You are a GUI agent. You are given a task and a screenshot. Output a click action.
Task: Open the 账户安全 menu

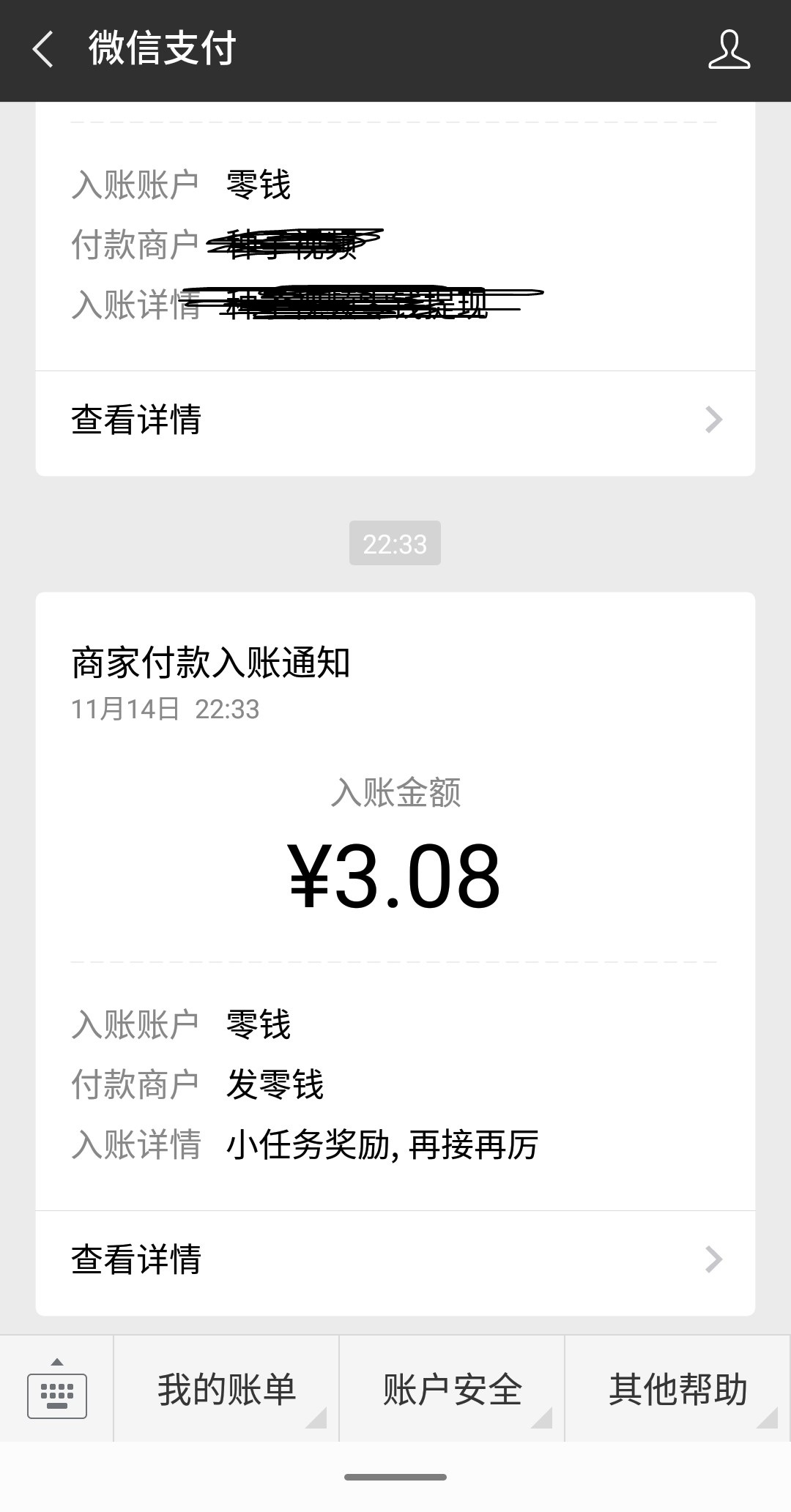(x=452, y=1390)
